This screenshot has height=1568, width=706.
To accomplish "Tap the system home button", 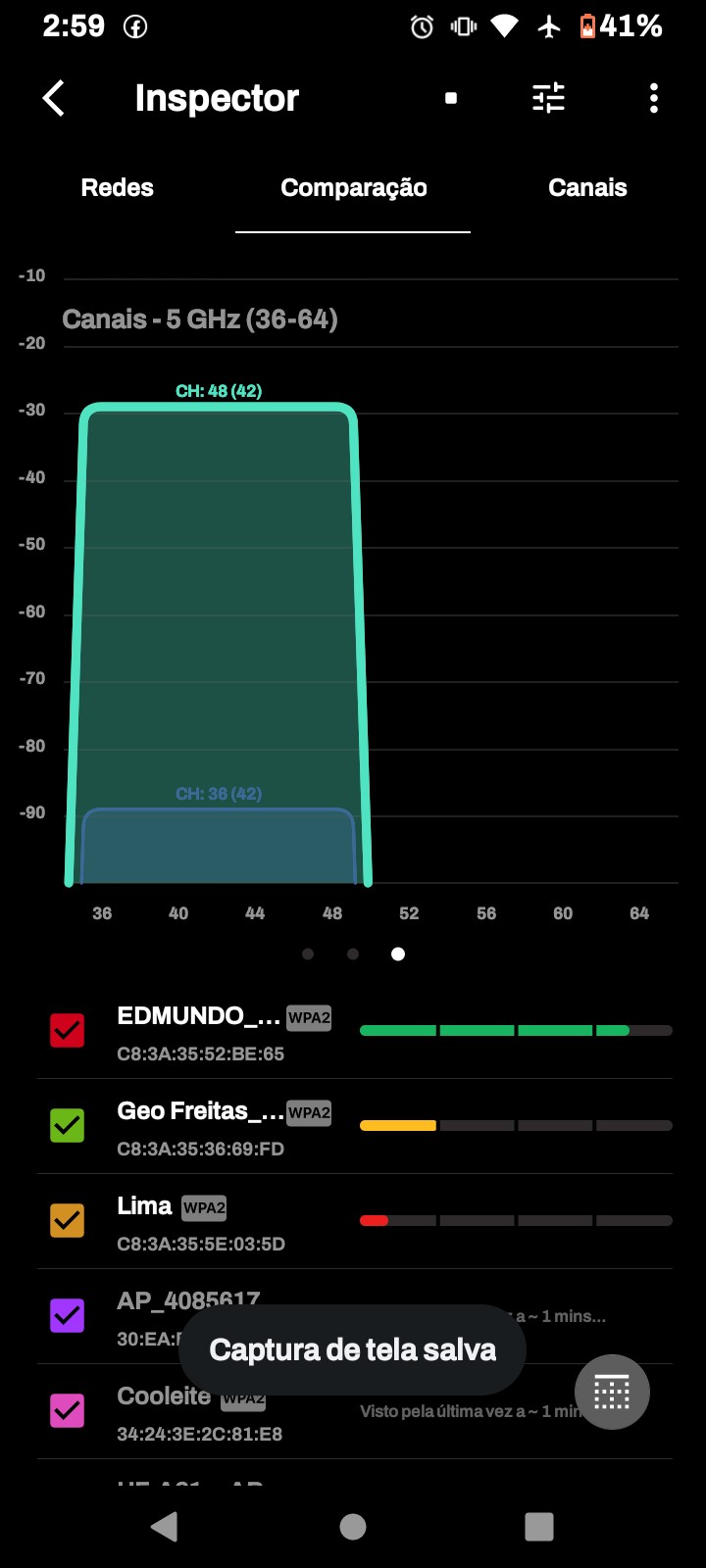I will [353, 1526].
